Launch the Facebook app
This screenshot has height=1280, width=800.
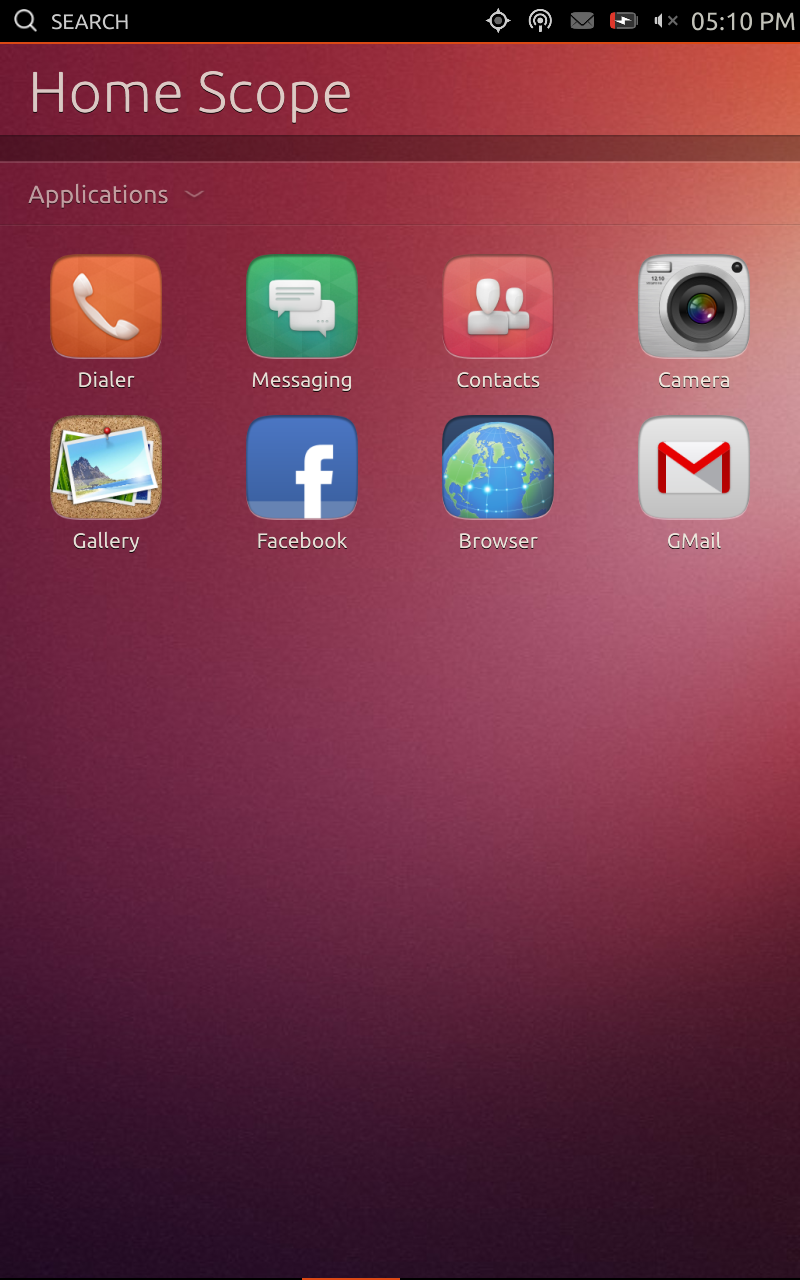coord(302,468)
